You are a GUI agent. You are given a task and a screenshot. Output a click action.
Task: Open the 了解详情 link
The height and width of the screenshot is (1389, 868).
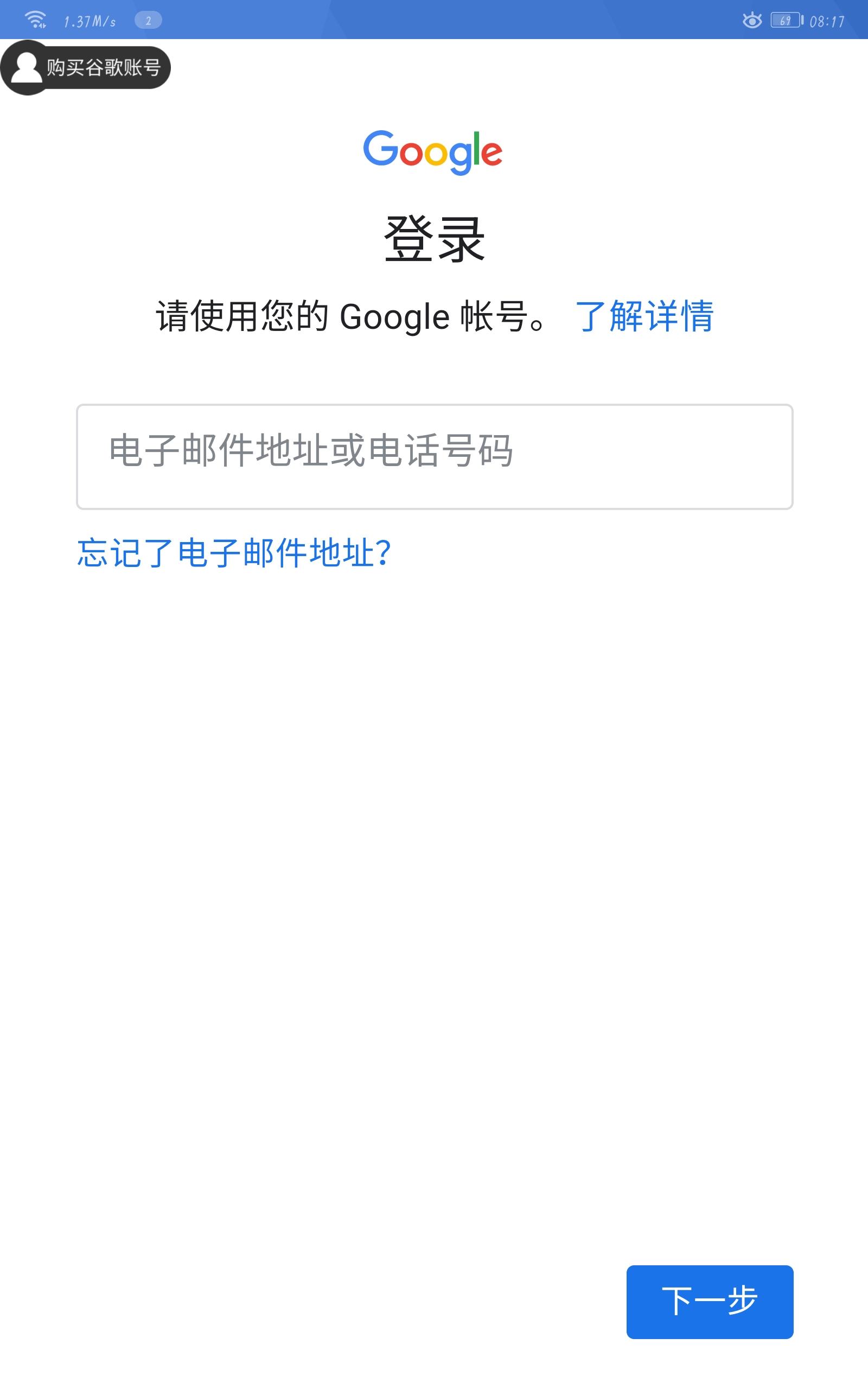(644, 316)
